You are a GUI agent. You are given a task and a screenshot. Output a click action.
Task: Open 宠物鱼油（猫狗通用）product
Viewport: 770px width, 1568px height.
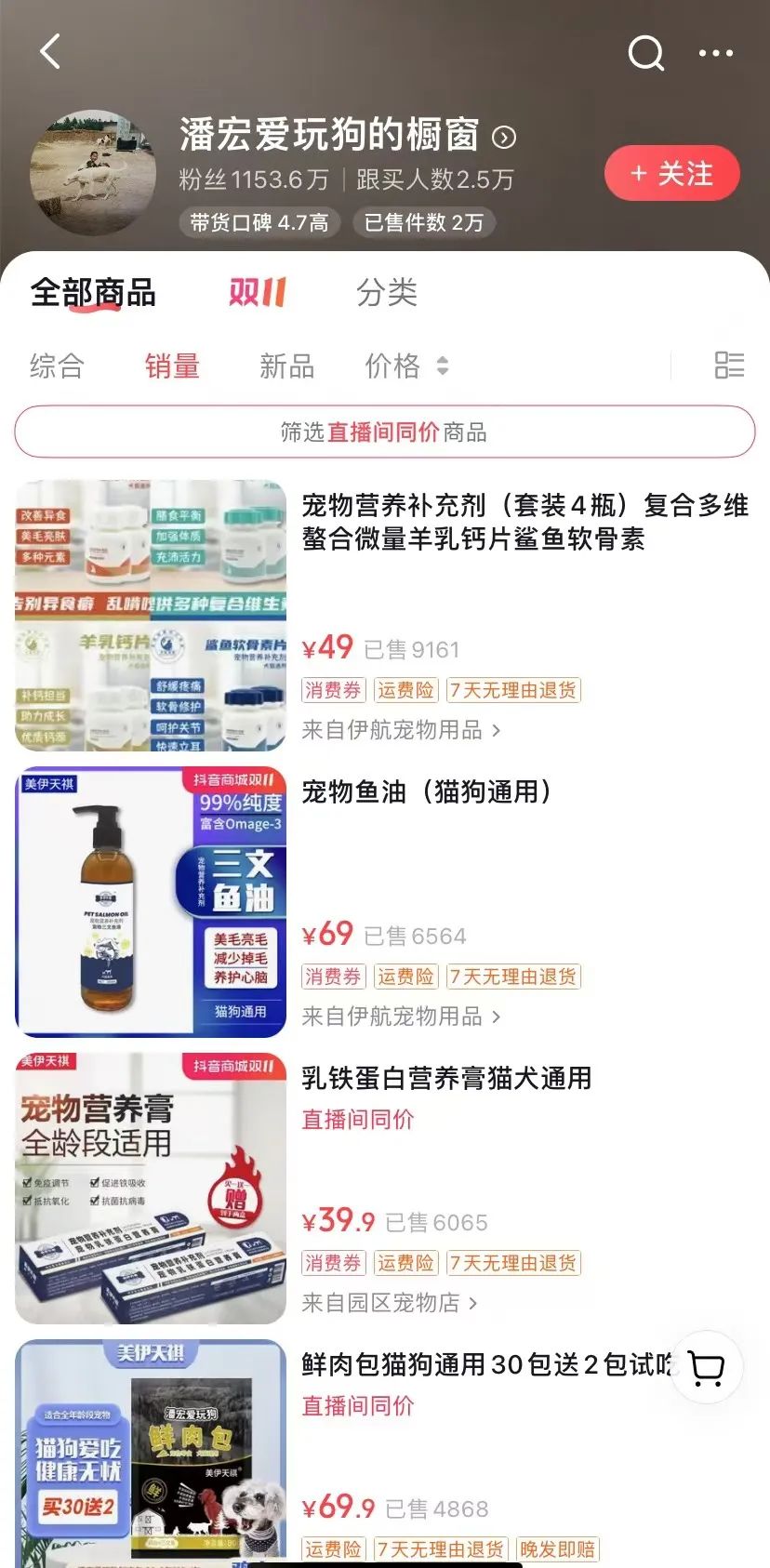(427, 792)
